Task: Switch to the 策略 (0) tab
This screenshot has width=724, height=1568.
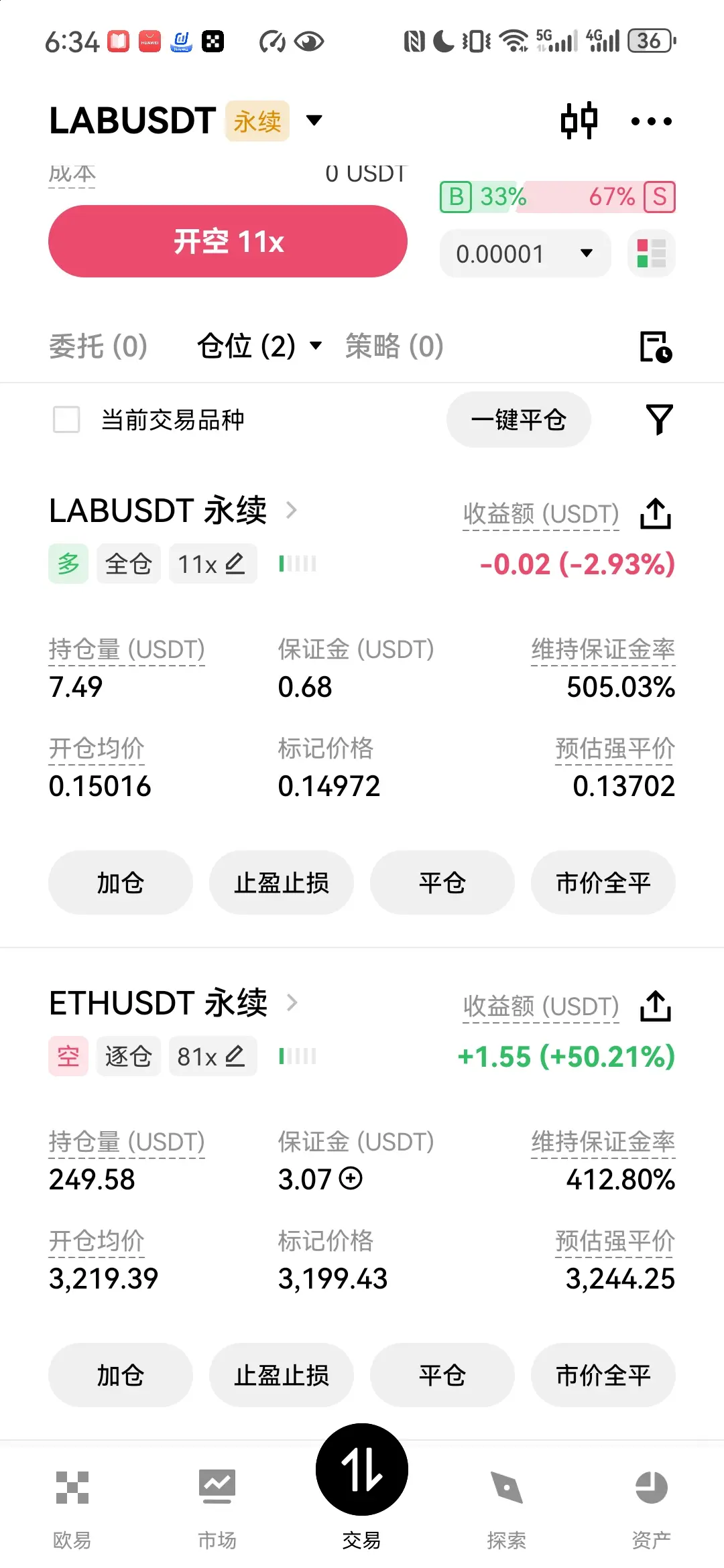Action: tap(394, 346)
